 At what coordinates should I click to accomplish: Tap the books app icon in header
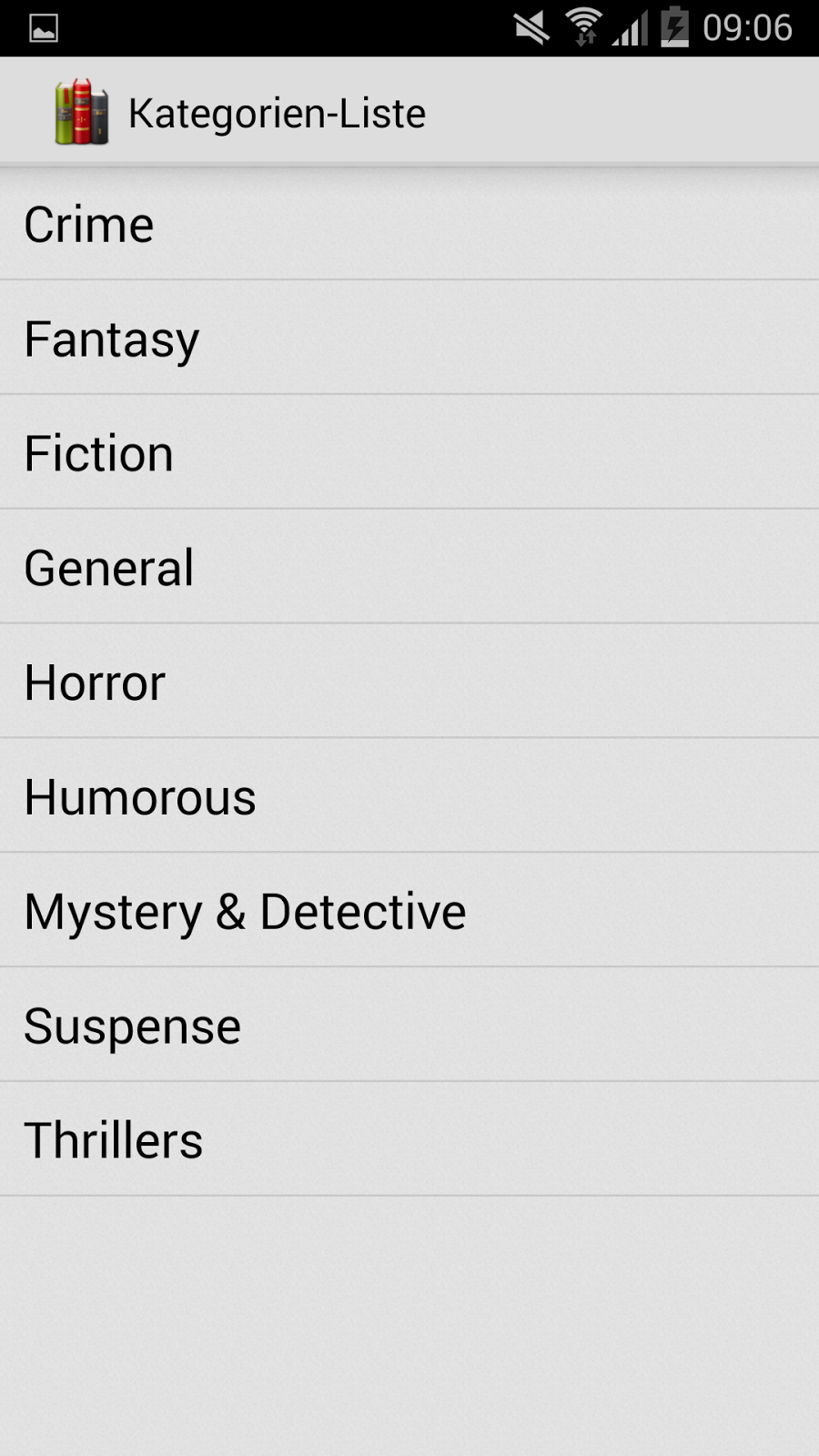[81, 112]
